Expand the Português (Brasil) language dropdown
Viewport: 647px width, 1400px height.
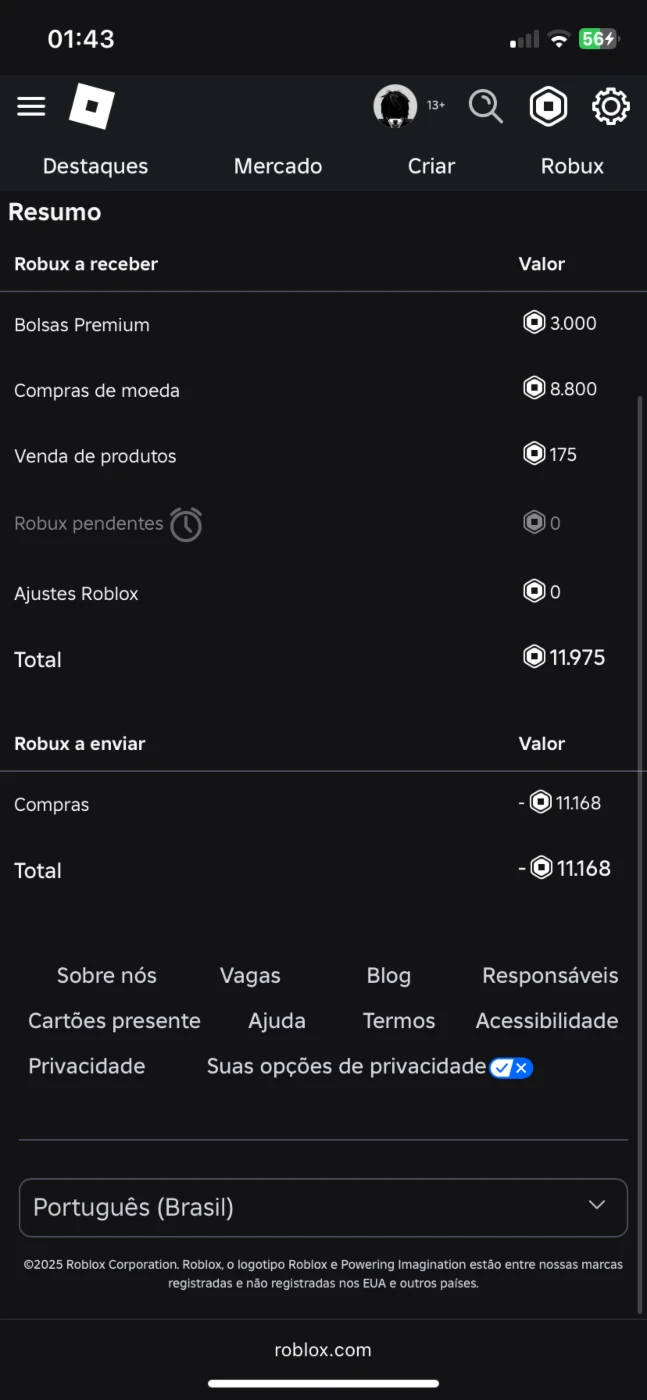[323, 1207]
